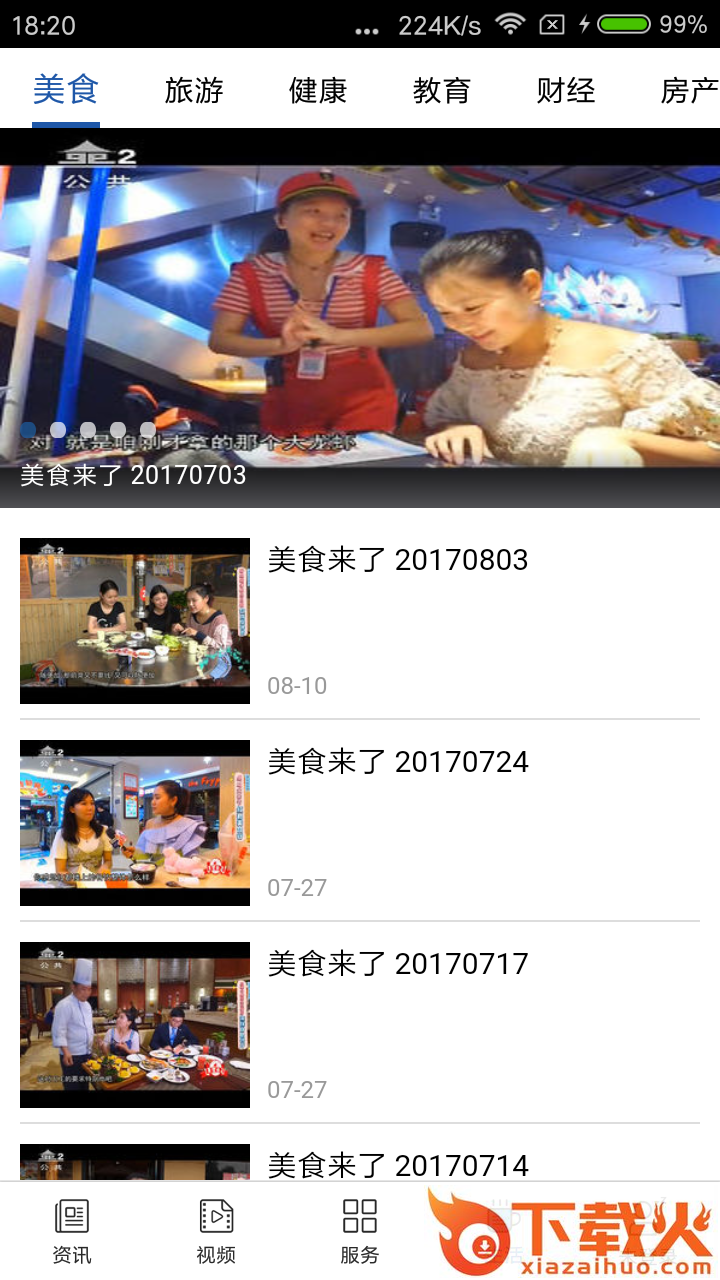Open the video 美食来了 20170714
The height and width of the screenshot is (1280, 720).
pyautogui.click(x=398, y=1164)
